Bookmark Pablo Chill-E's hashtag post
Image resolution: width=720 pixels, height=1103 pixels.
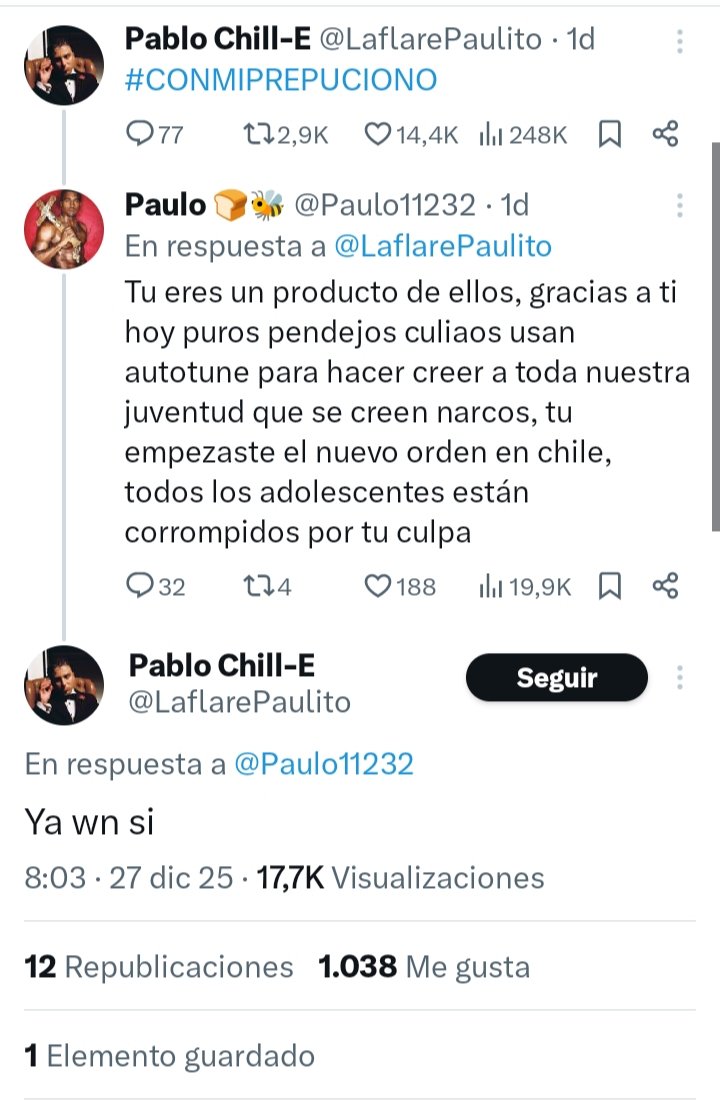[x=609, y=134]
